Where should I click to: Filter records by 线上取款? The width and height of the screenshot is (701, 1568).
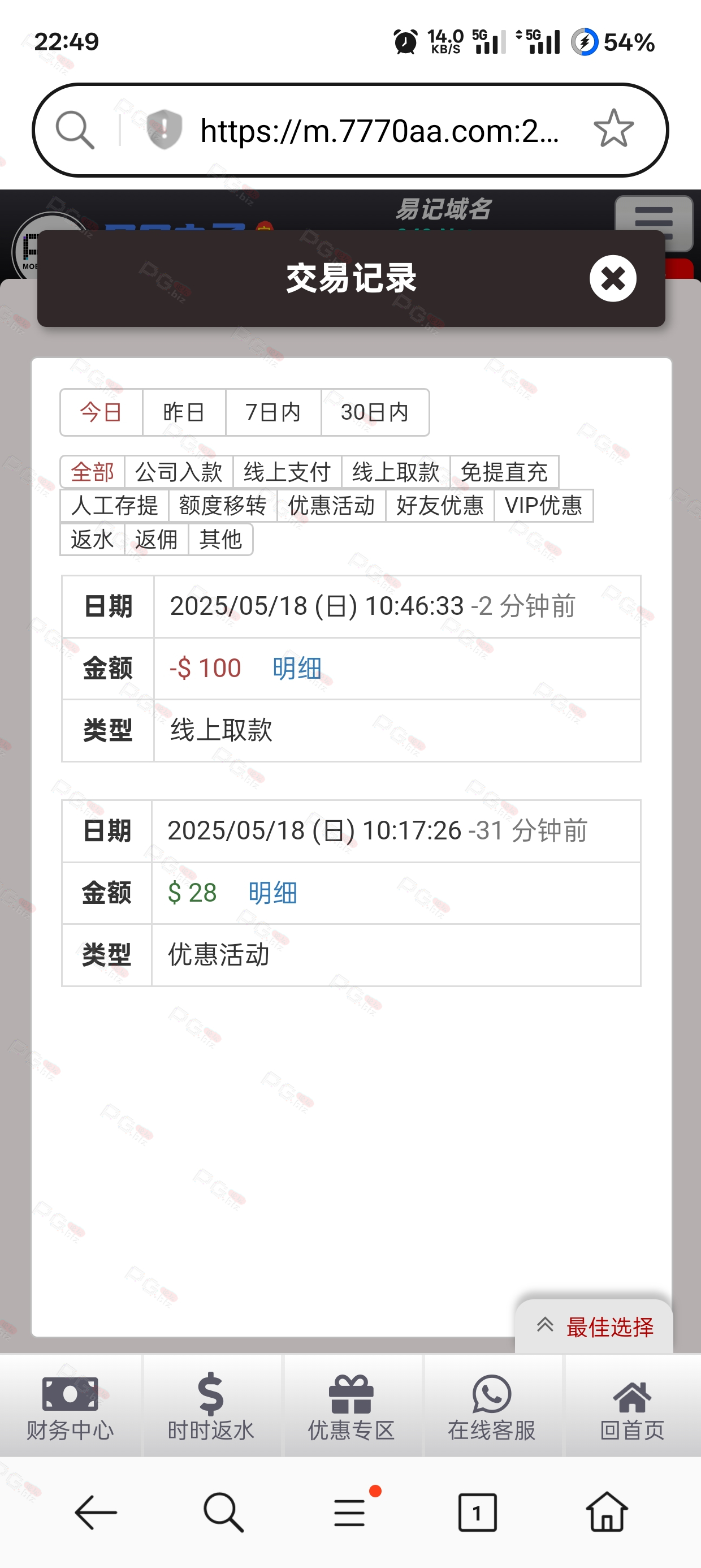point(396,472)
